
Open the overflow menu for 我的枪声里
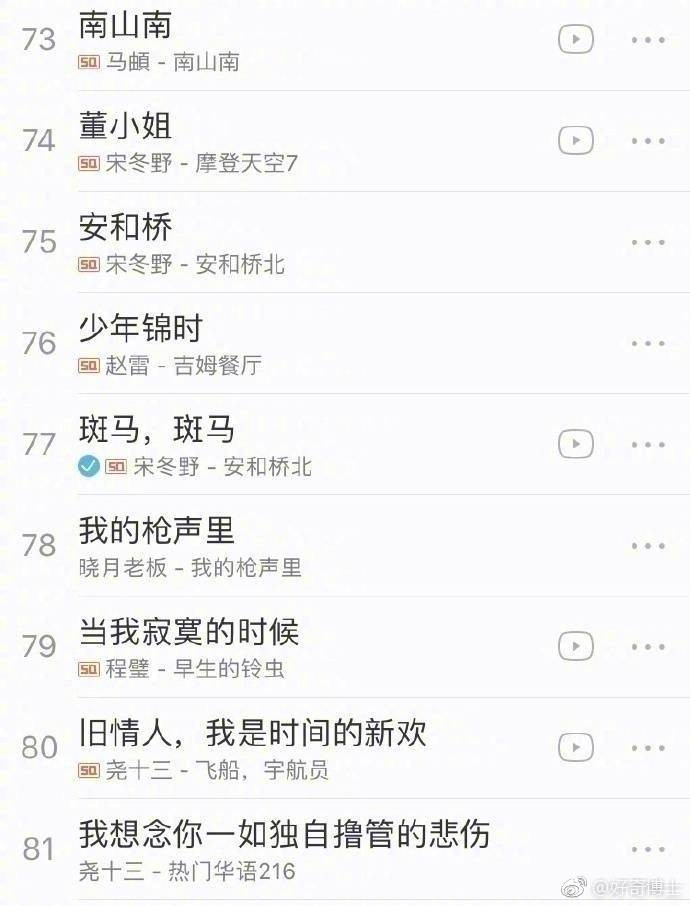click(648, 546)
